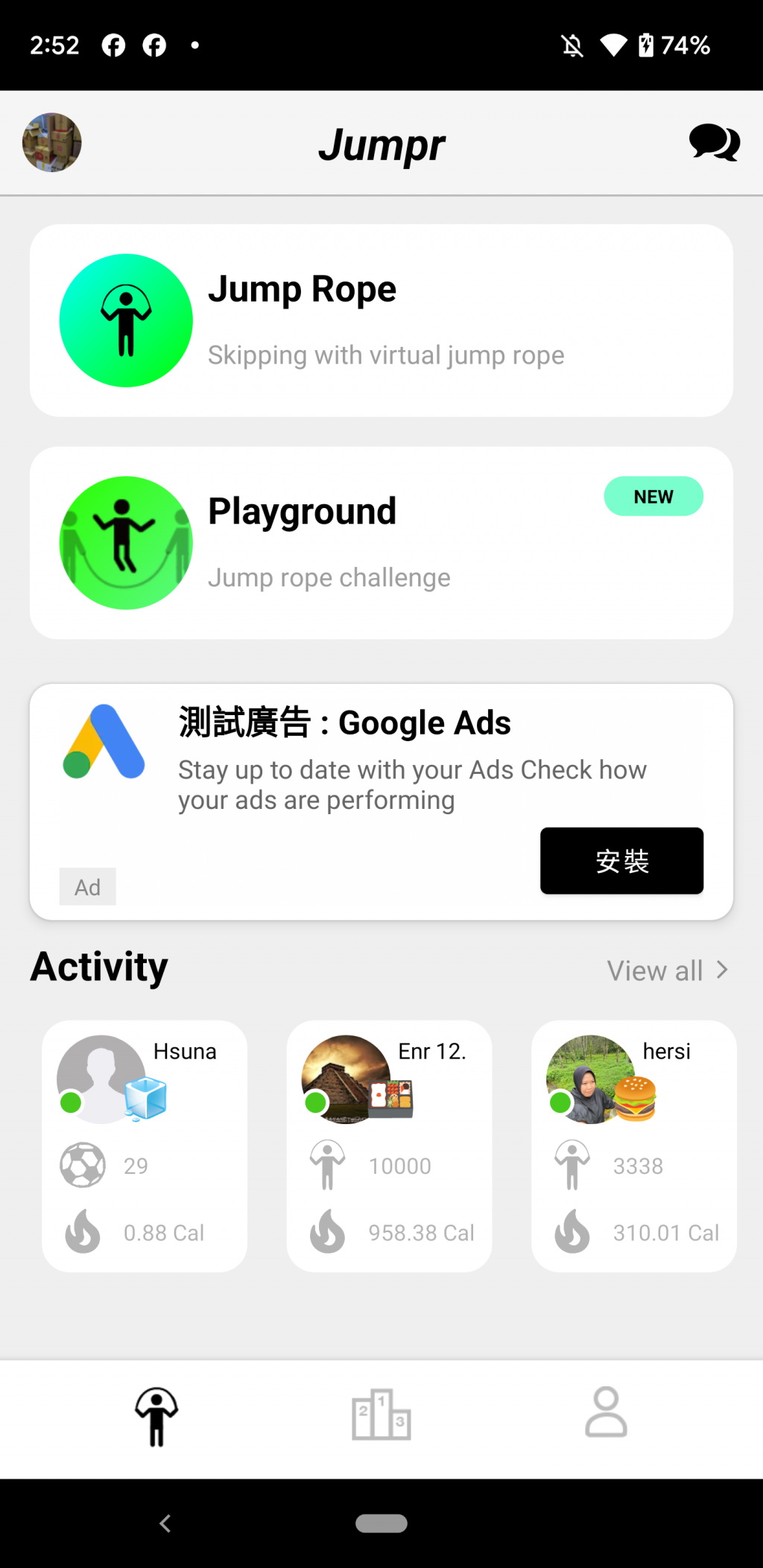This screenshot has height=1568, width=763.
Task: Tap the 安裝 install button on the ad
Action: [621, 860]
